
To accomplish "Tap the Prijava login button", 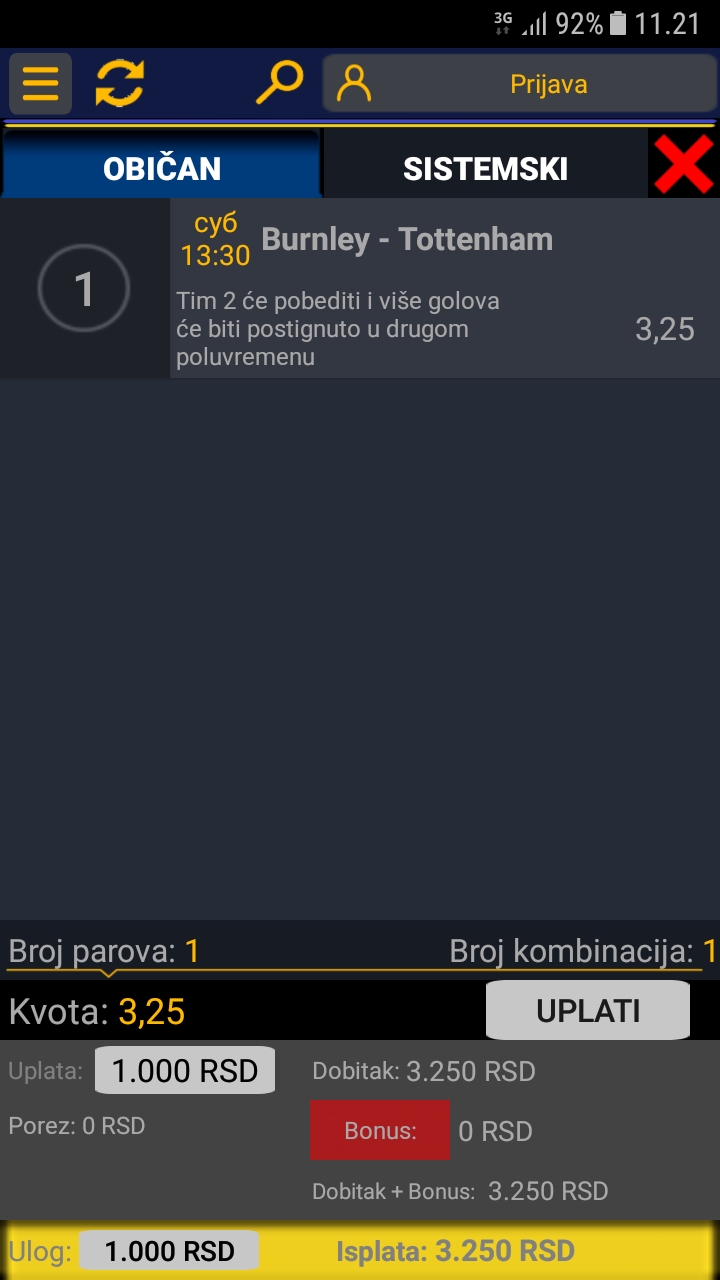I will 519,84.
